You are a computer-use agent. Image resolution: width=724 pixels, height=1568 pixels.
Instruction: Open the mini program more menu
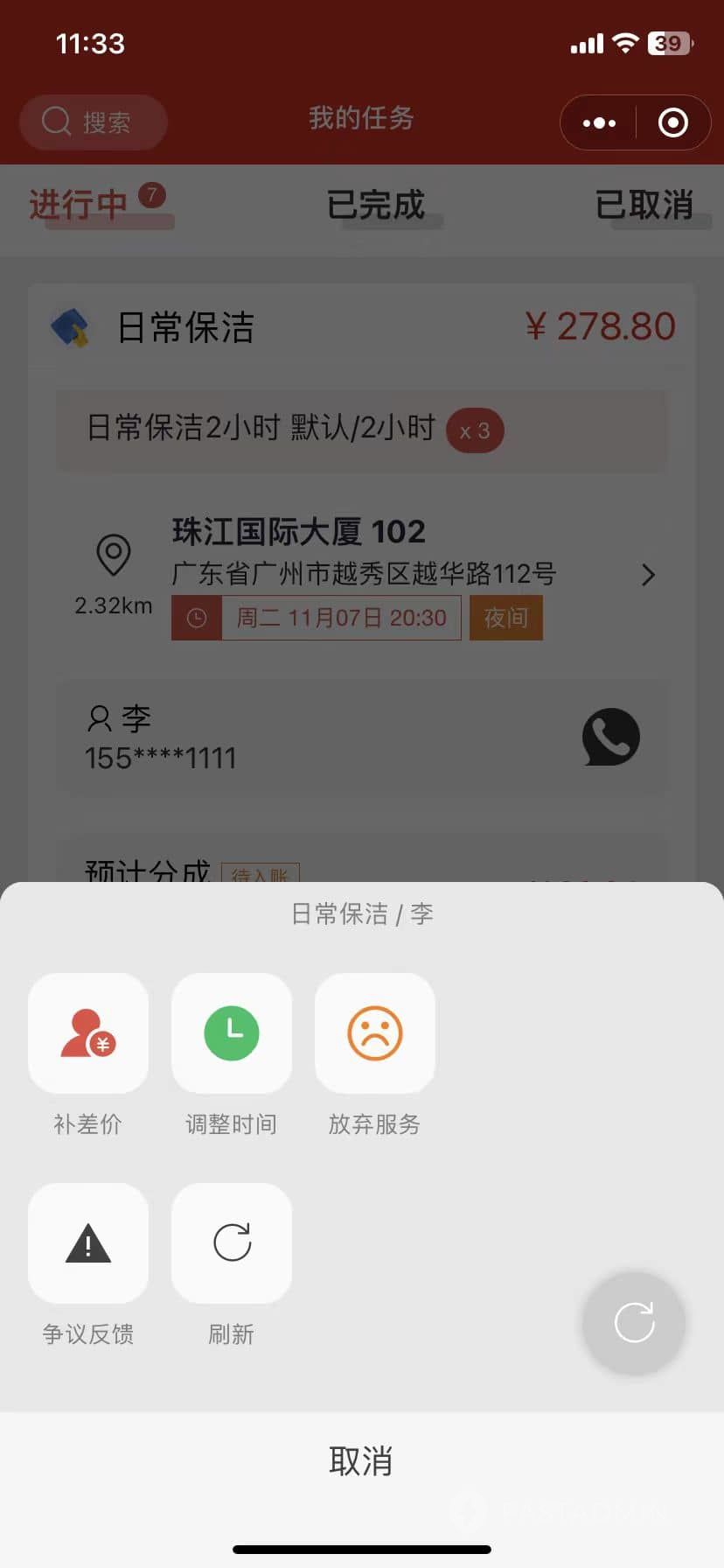599,122
